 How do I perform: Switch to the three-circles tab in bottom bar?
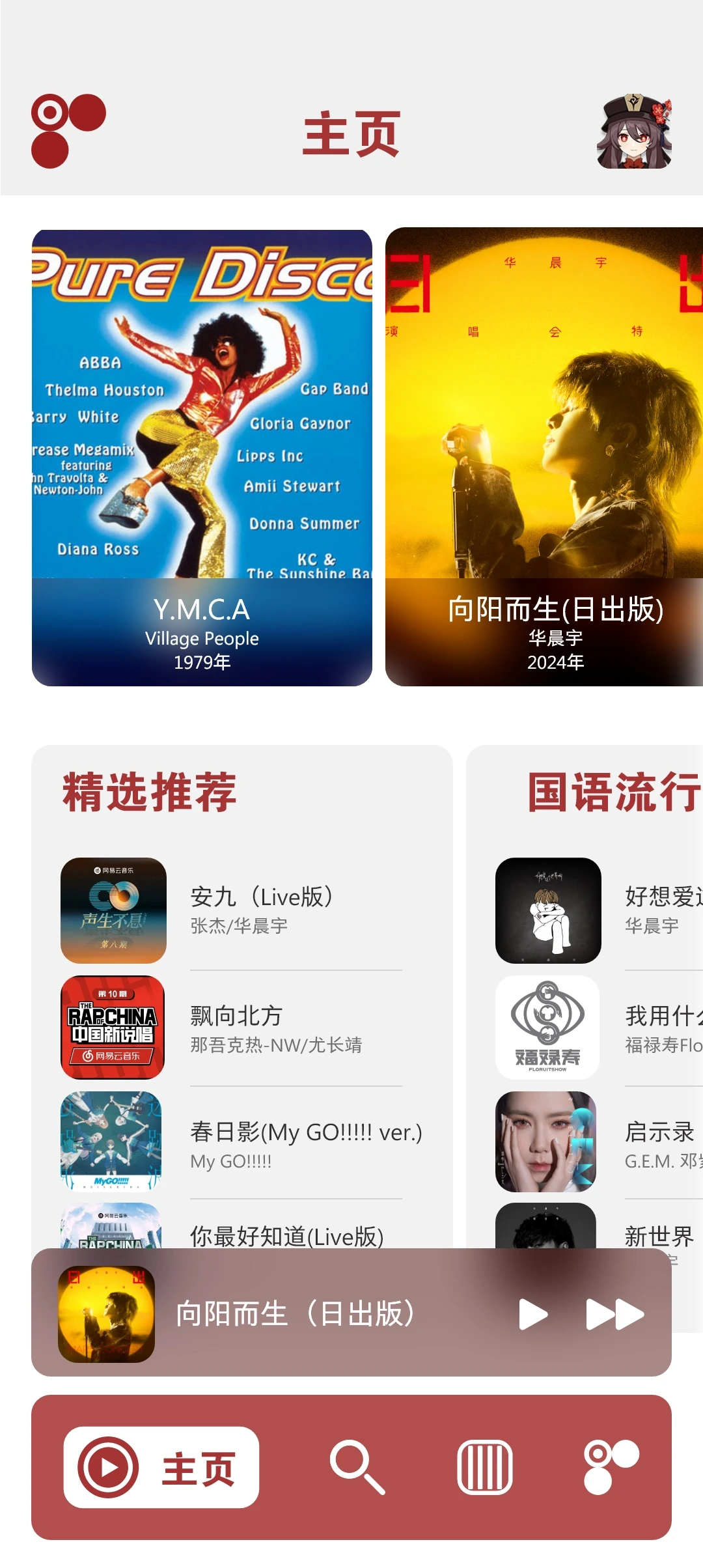click(611, 1468)
